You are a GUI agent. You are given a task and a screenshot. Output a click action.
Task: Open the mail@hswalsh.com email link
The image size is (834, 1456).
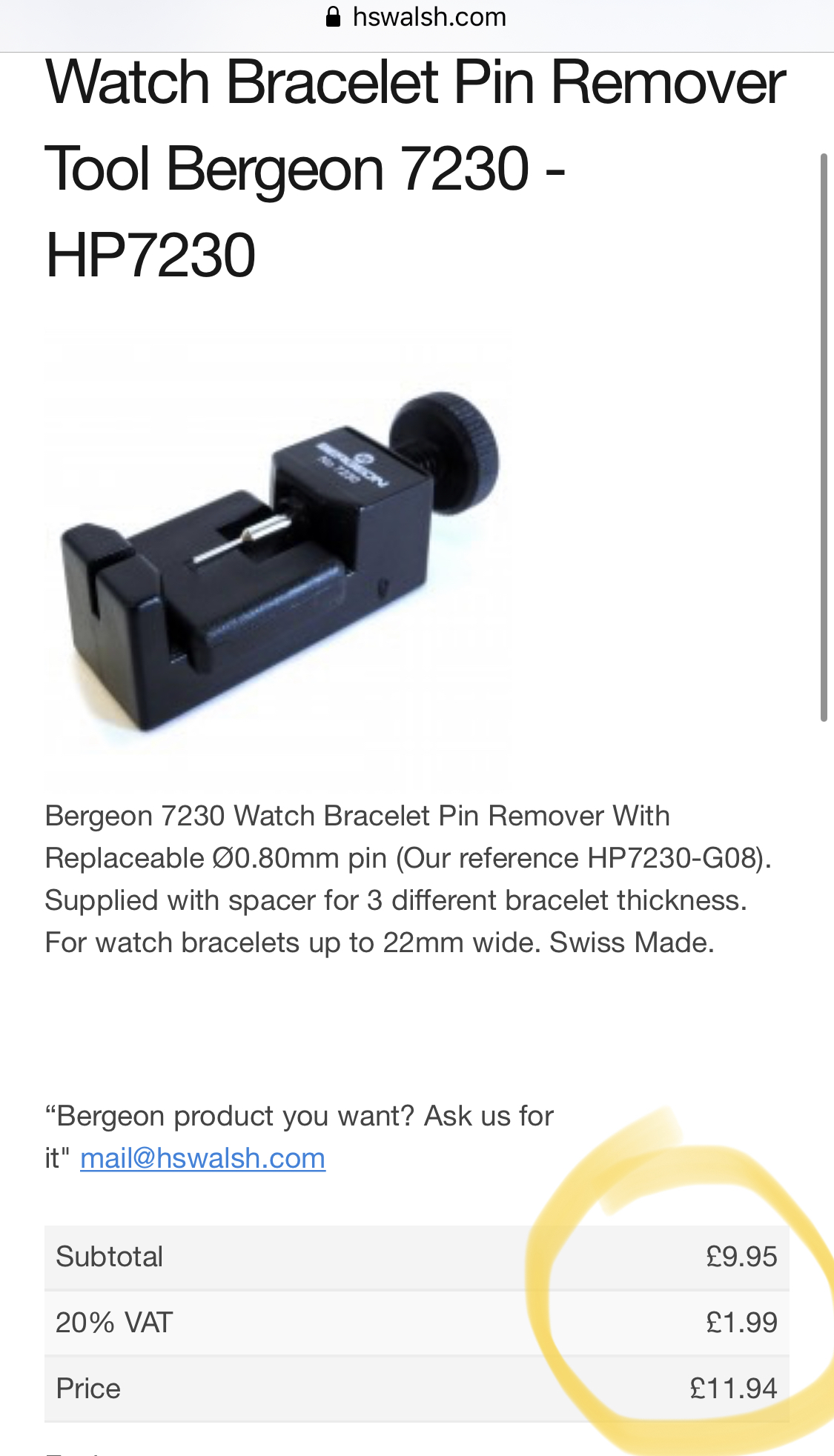point(202,1158)
